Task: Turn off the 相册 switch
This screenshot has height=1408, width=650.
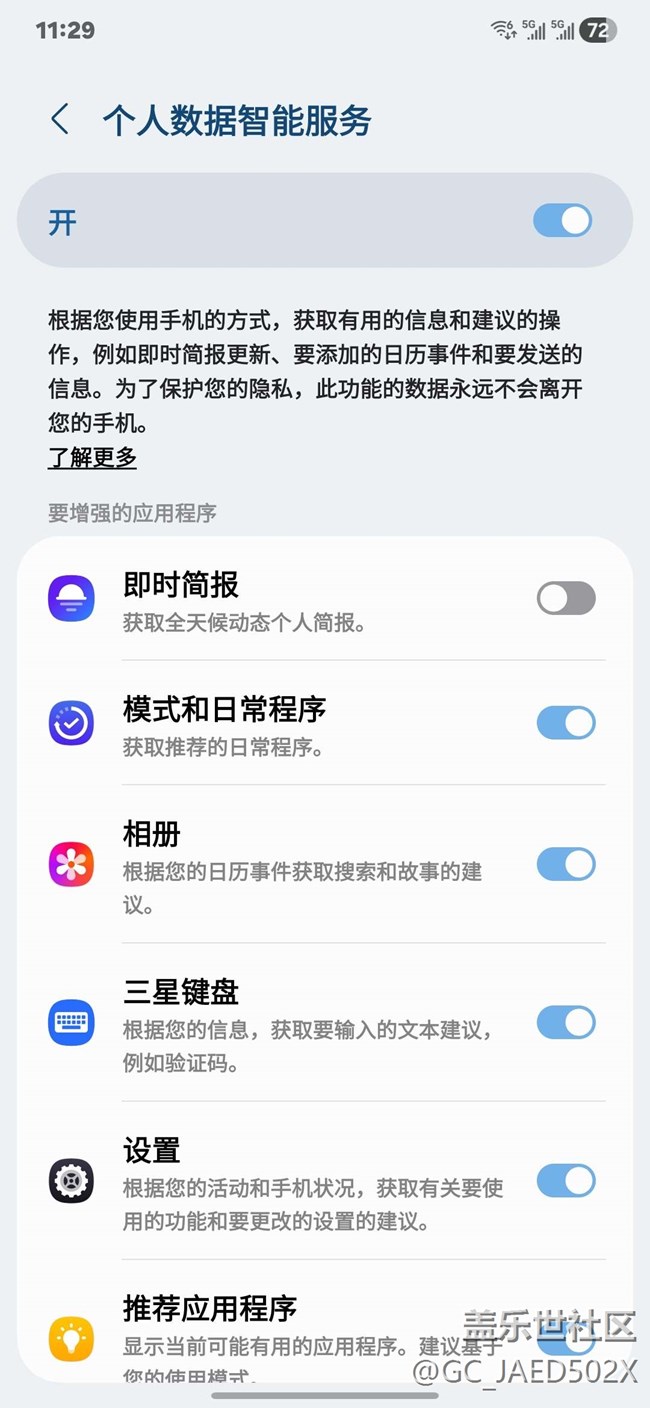Action: (x=566, y=864)
